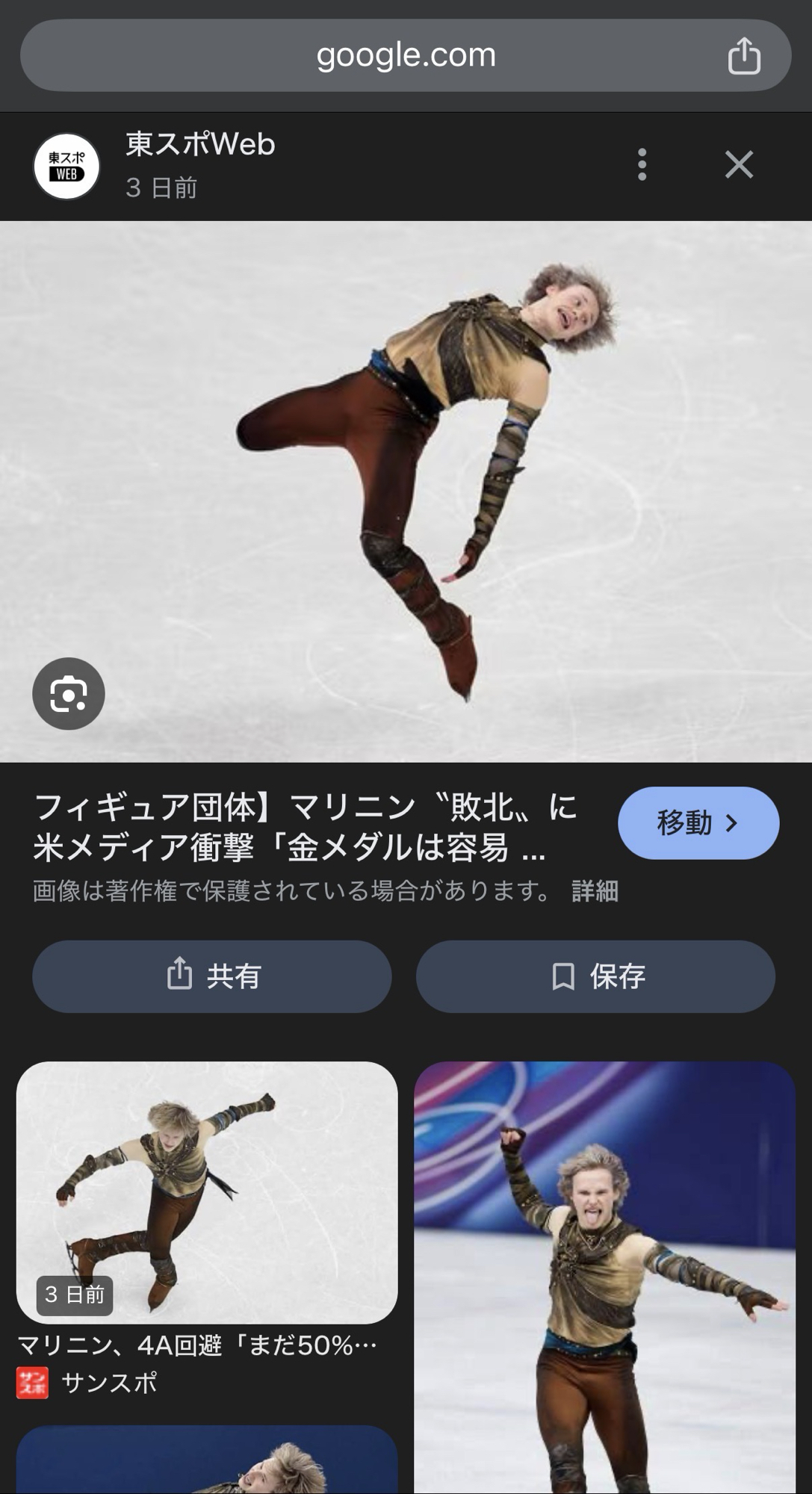
Task: Open the partially visible related image at the bottom left
Action: tap(206, 1460)
